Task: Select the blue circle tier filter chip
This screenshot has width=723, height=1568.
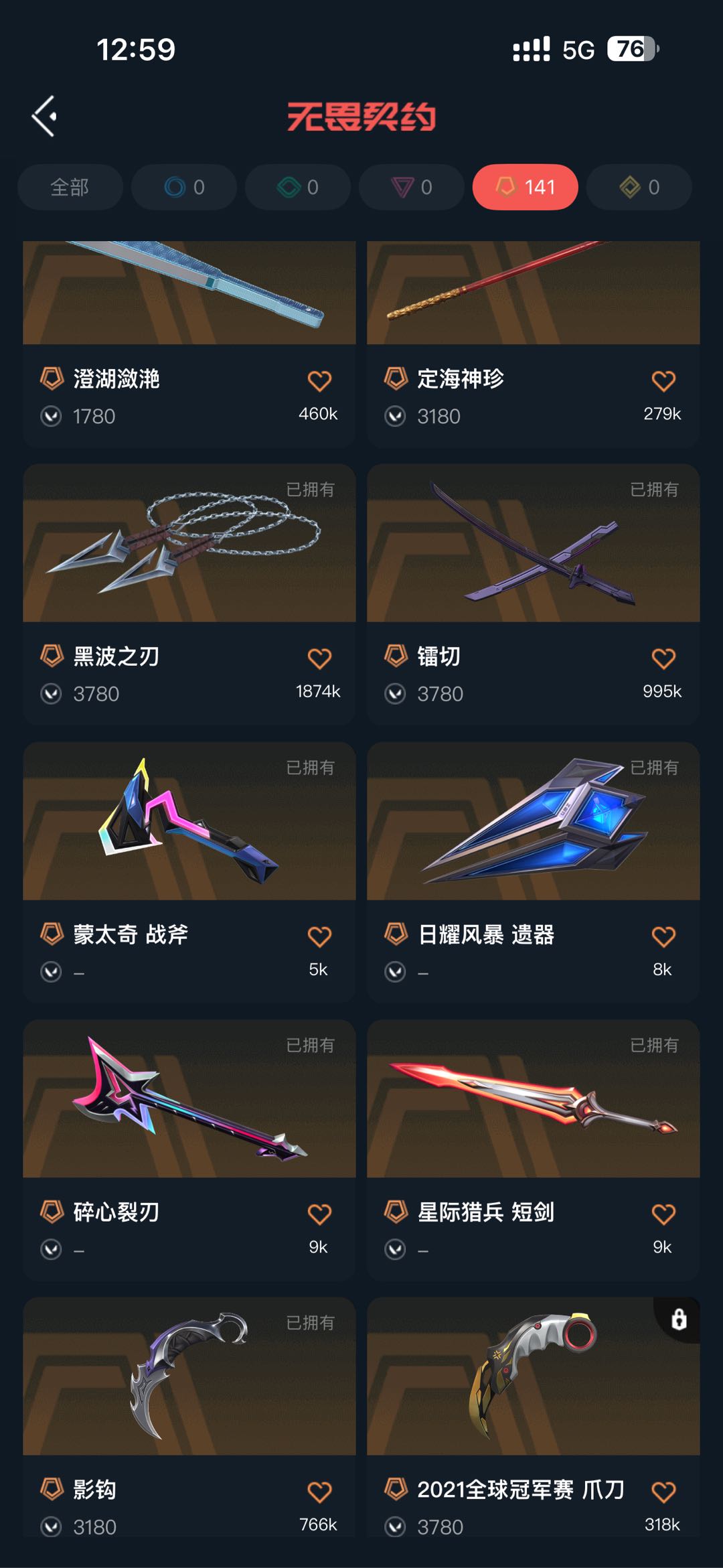Action: pos(184,187)
